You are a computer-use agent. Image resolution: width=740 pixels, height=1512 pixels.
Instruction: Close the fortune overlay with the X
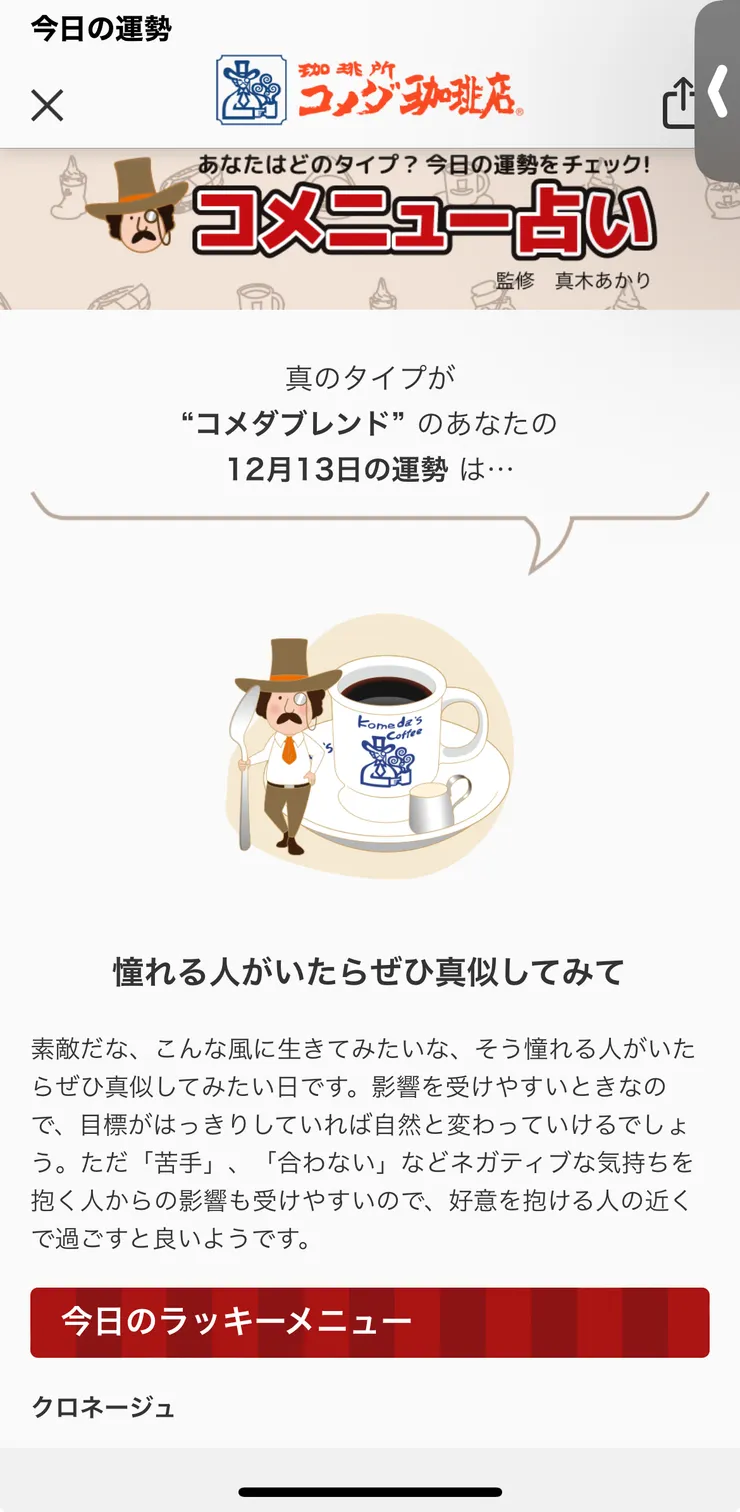click(x=48, y=104)
